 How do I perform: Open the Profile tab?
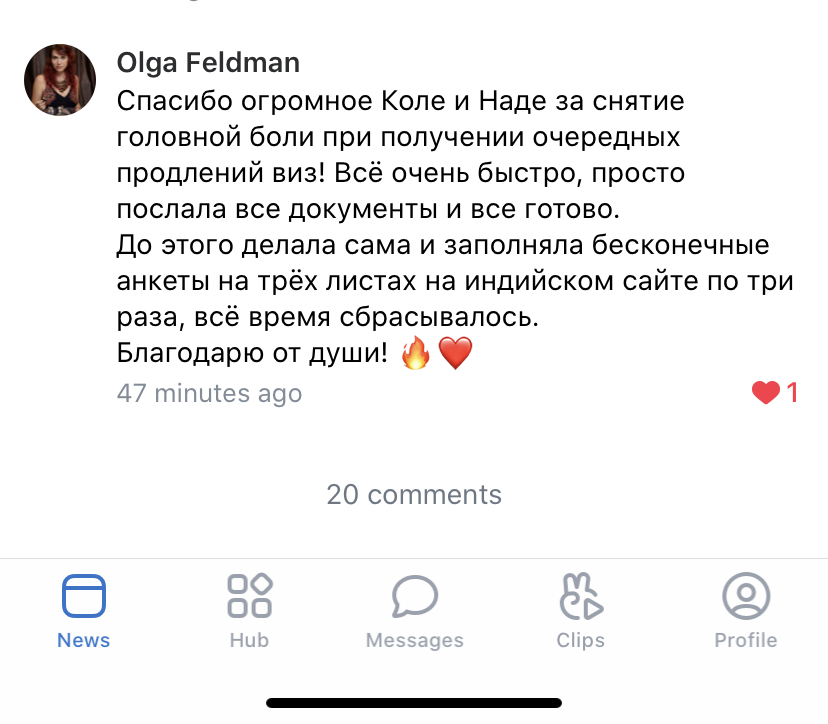(745, 610)
